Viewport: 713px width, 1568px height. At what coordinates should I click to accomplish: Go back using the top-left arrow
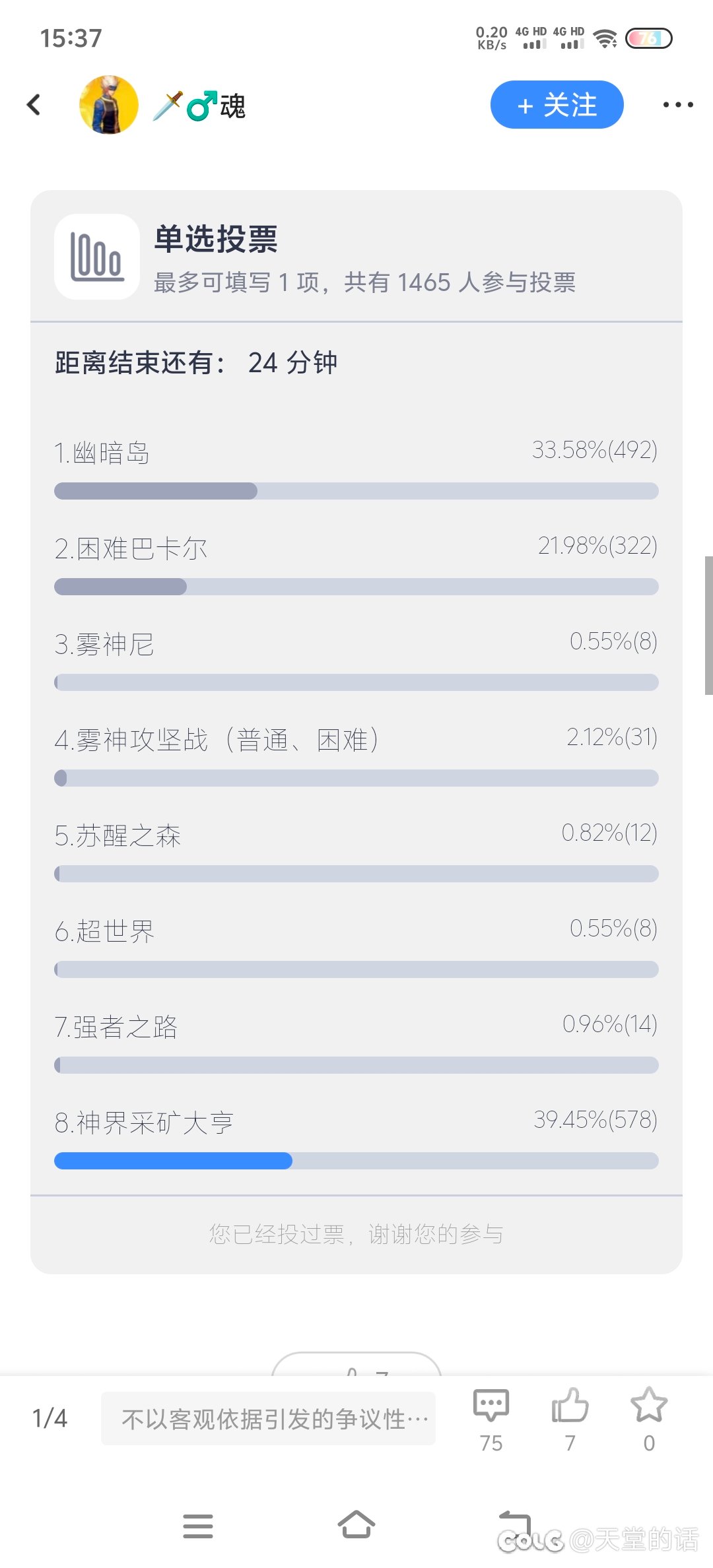34,104
